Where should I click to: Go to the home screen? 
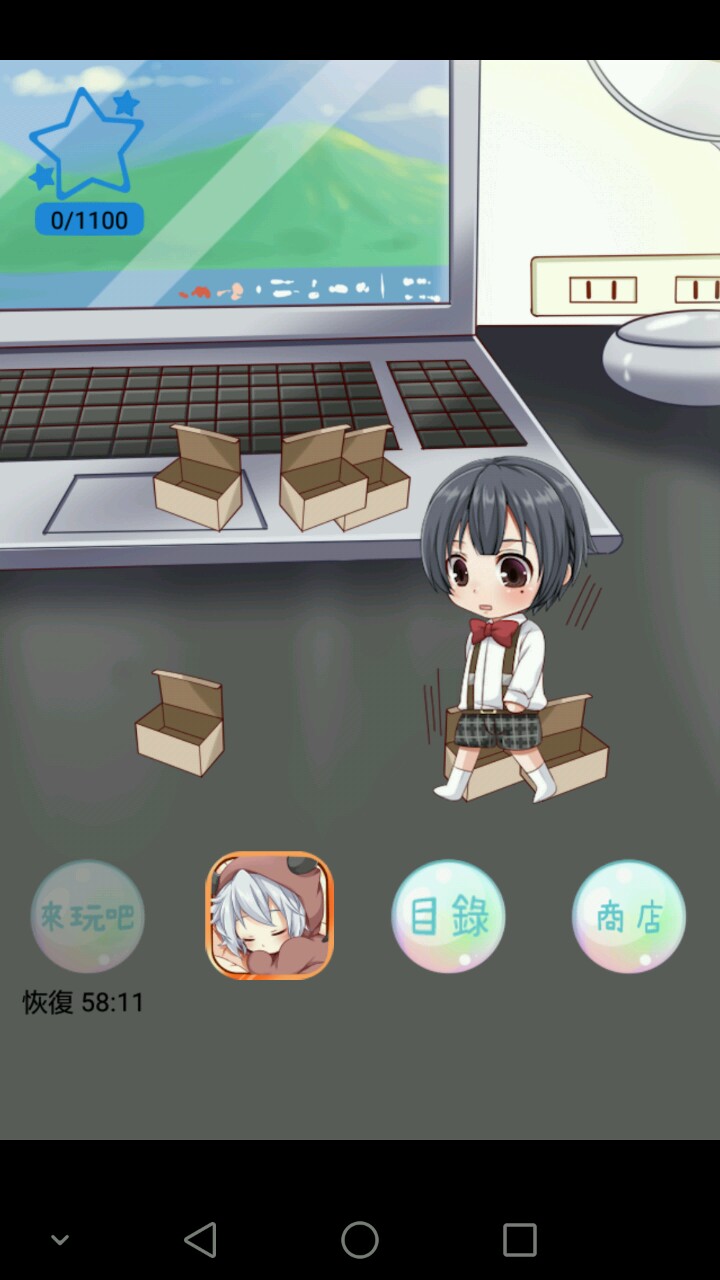coord(360,1240)
